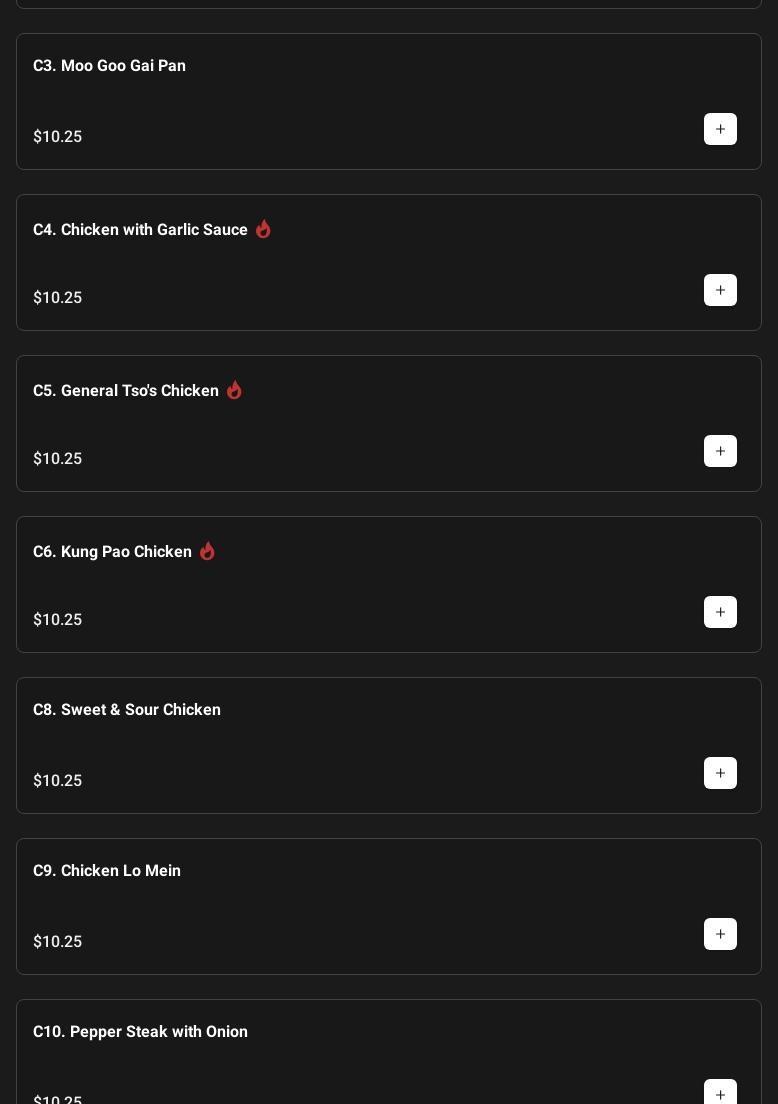
Task: View C8. Sweet & Sour Chicken details
Action: click(x=127, y=710)
